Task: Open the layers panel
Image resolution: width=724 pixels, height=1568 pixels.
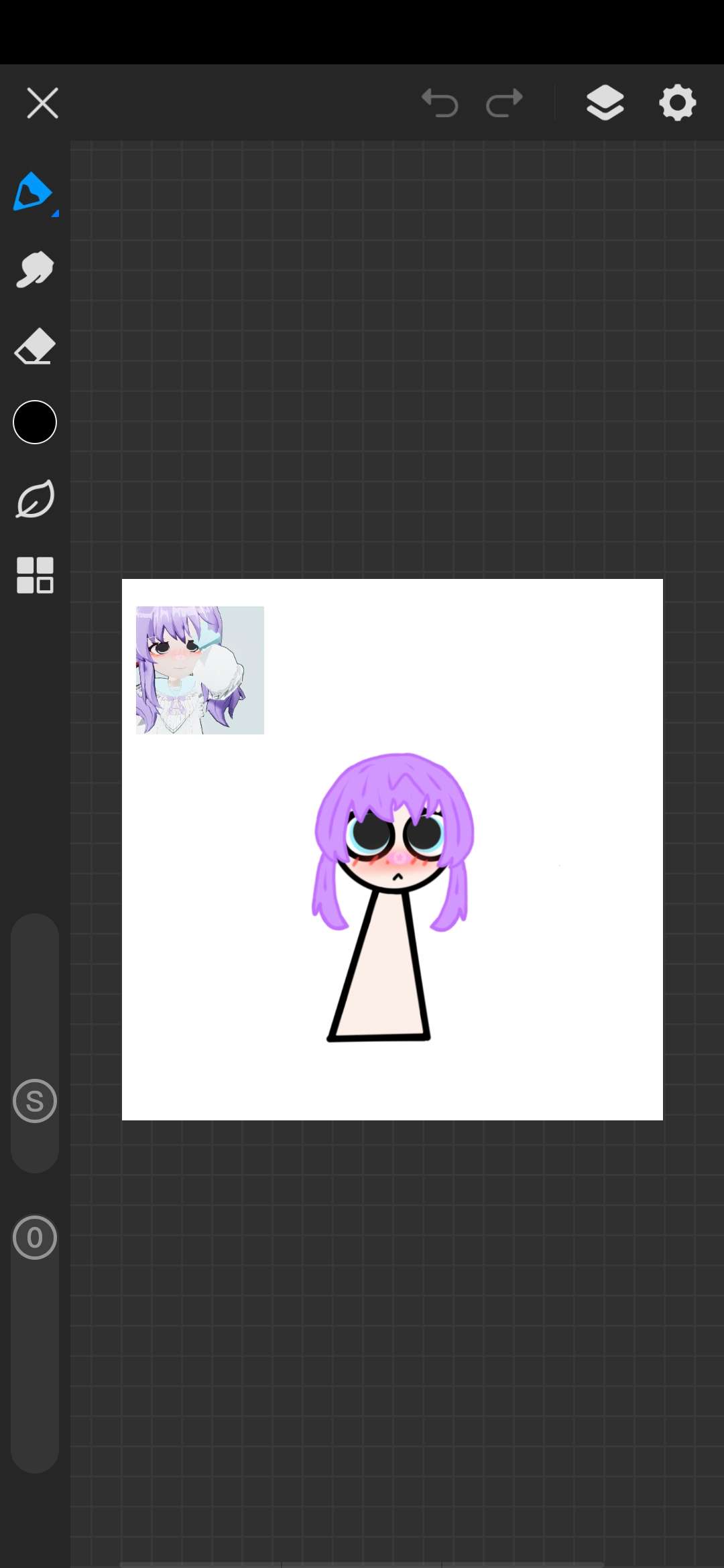Action: (x=605, y=103)
